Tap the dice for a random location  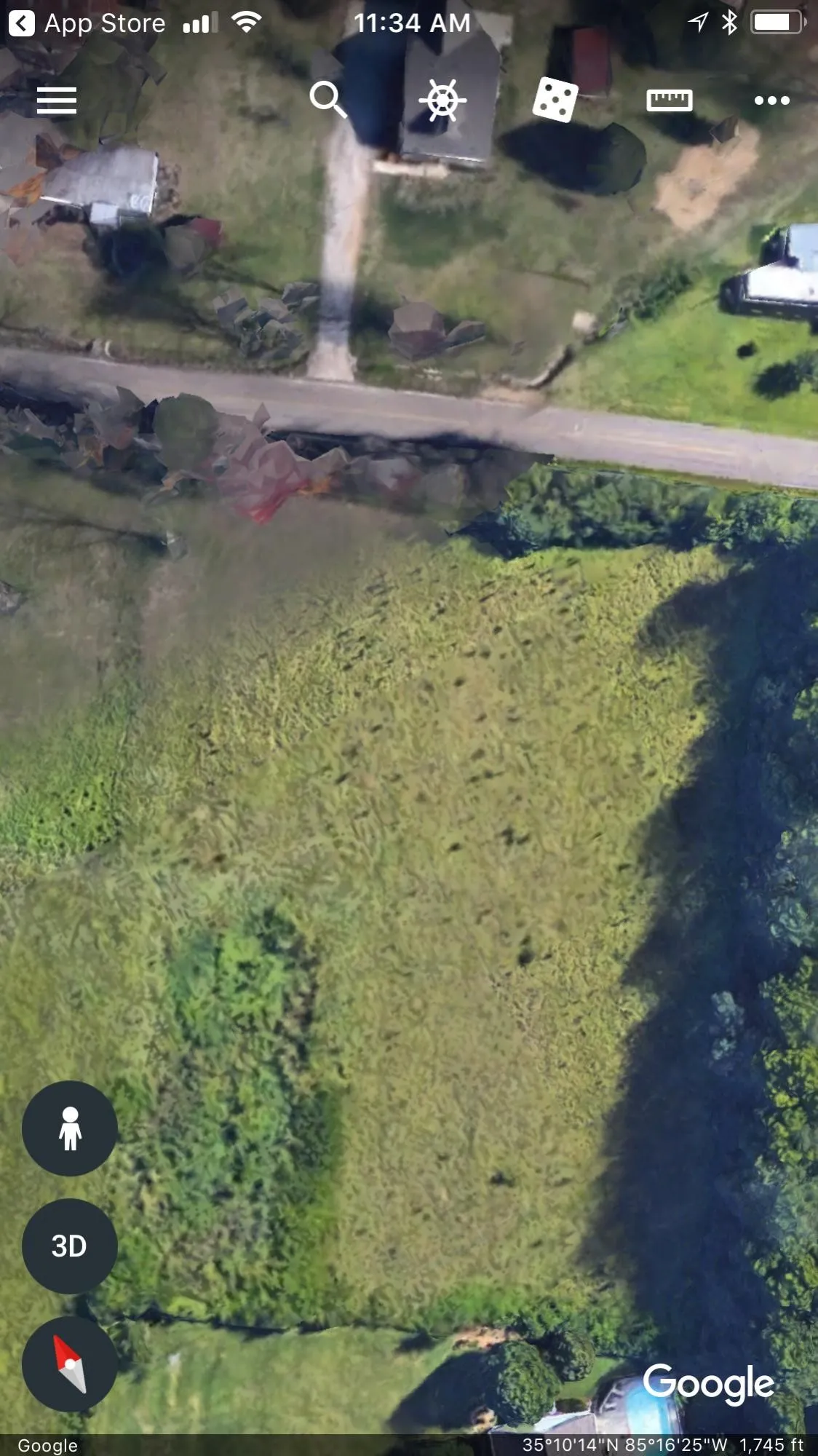(x=555, y=100)
